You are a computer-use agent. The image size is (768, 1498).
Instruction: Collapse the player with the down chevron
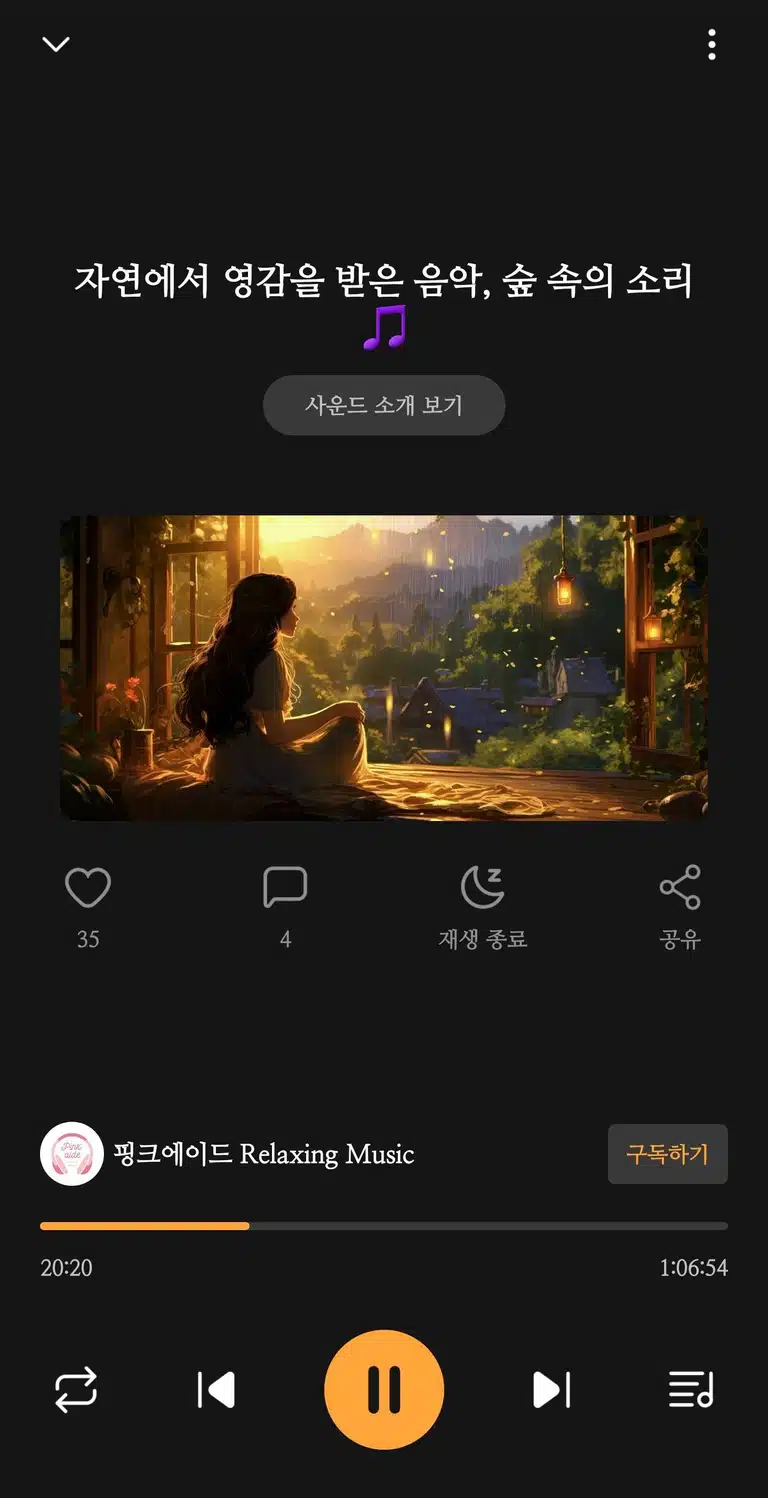[56, 44]
